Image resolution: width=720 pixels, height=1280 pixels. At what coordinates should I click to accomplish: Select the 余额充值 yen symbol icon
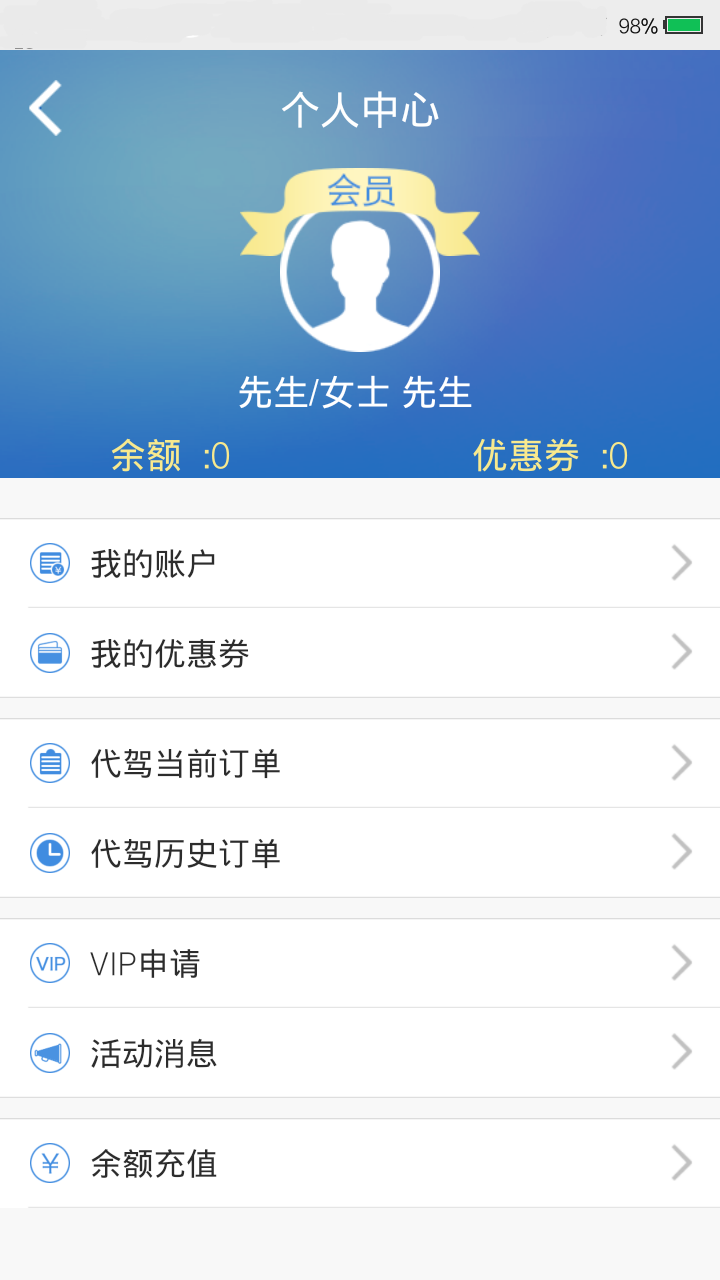[x=50, y=1163]
